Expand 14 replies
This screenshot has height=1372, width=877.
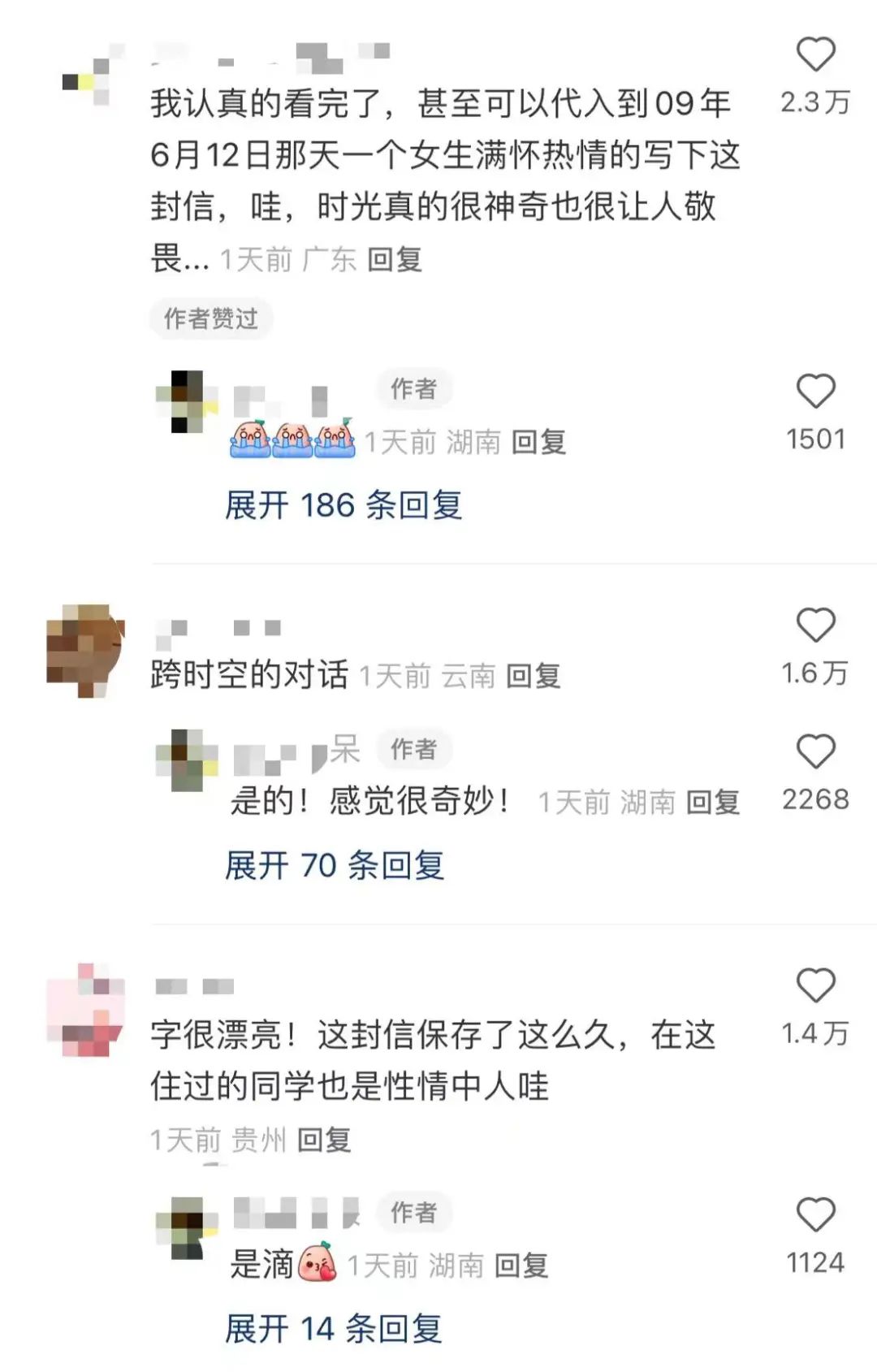[x=333, y=1329]
